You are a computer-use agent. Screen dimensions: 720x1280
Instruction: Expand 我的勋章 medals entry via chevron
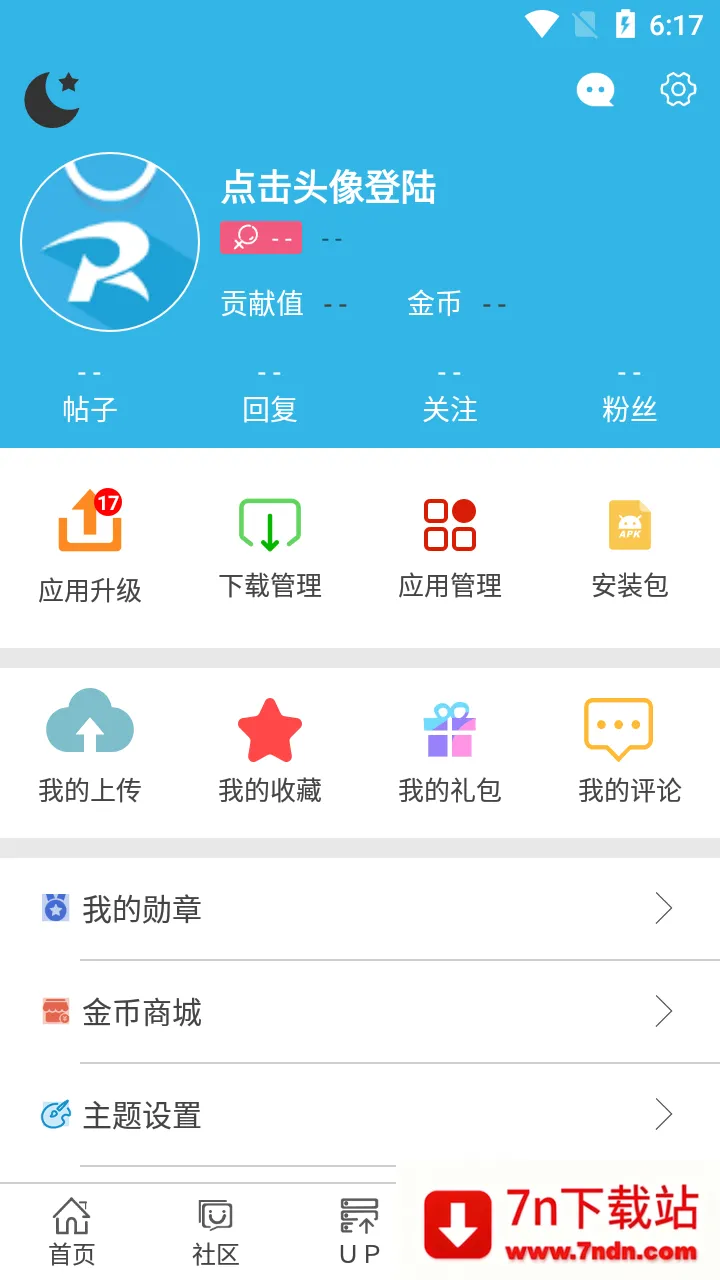coord(663,909)
